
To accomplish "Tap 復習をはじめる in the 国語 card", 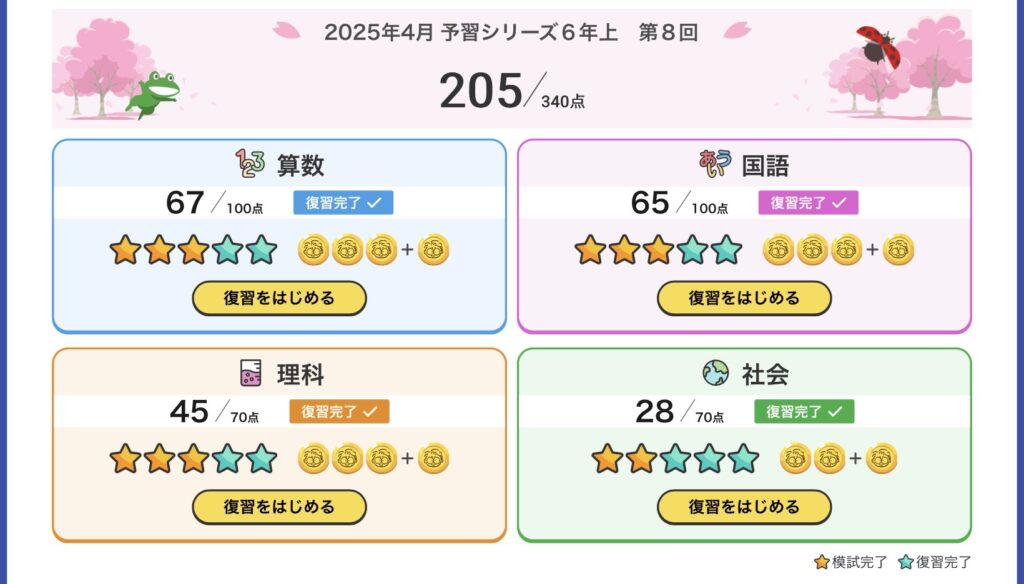I will 743,298.
